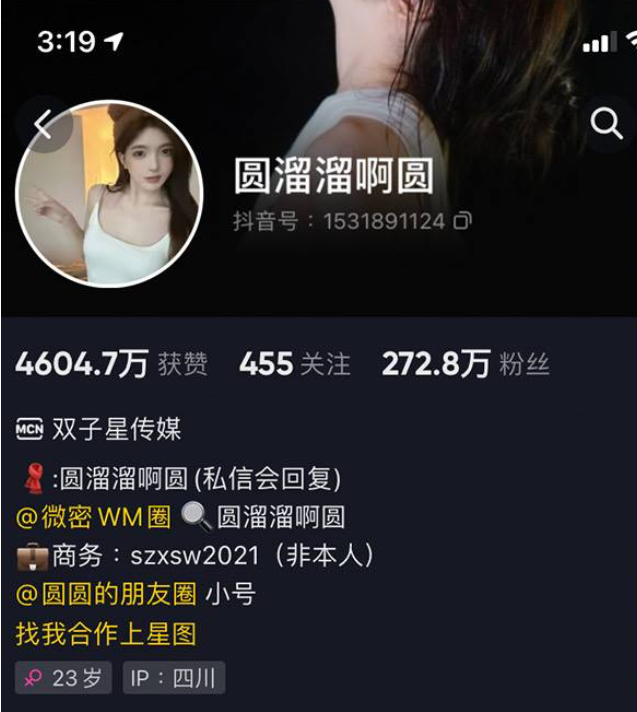View the profile avatar photo

tap(109, 194)
